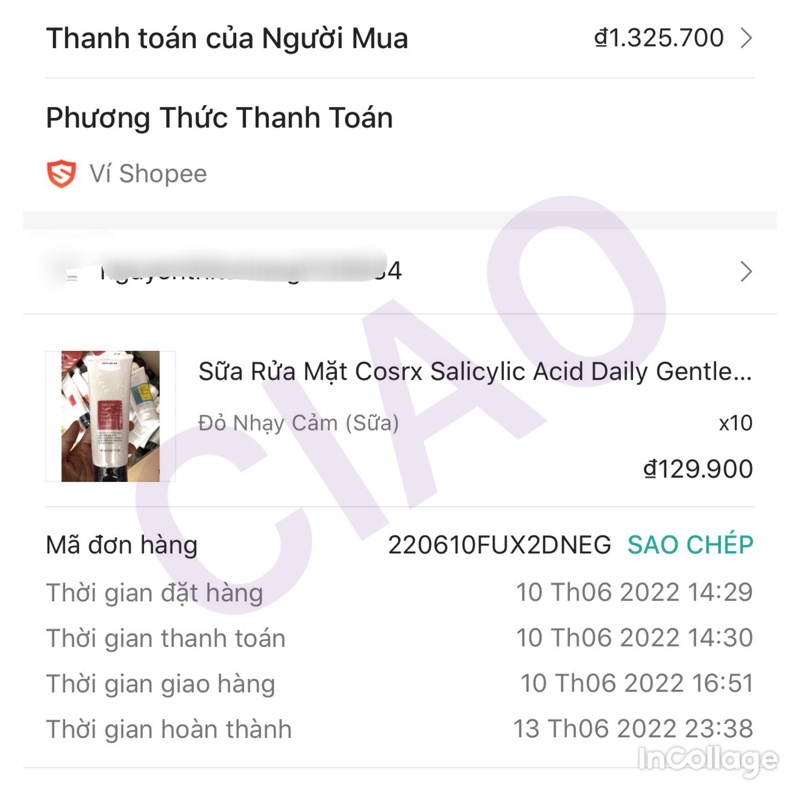Open the blurred buyer account row

pos(400,271)
